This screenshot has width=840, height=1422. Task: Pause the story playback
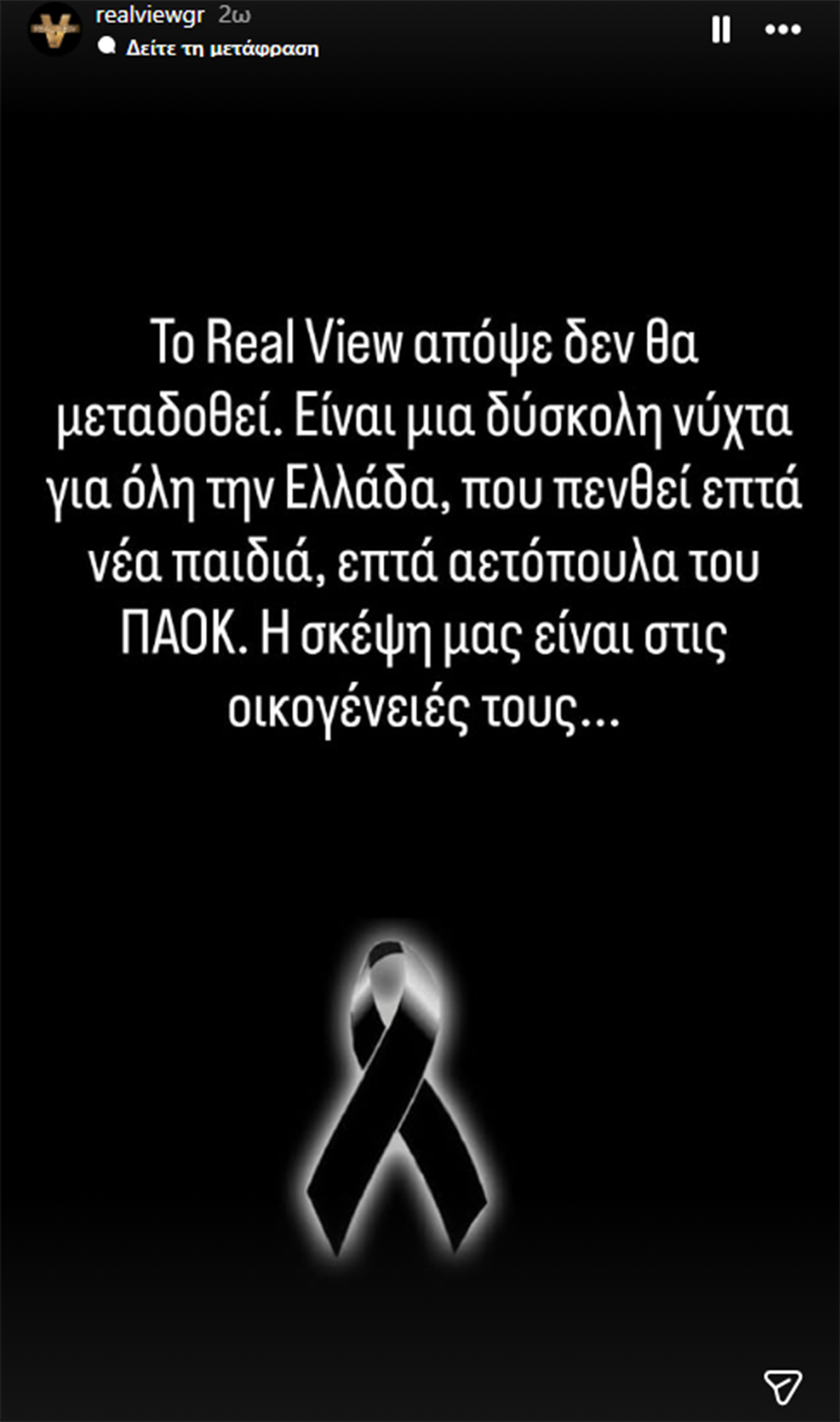720,29
